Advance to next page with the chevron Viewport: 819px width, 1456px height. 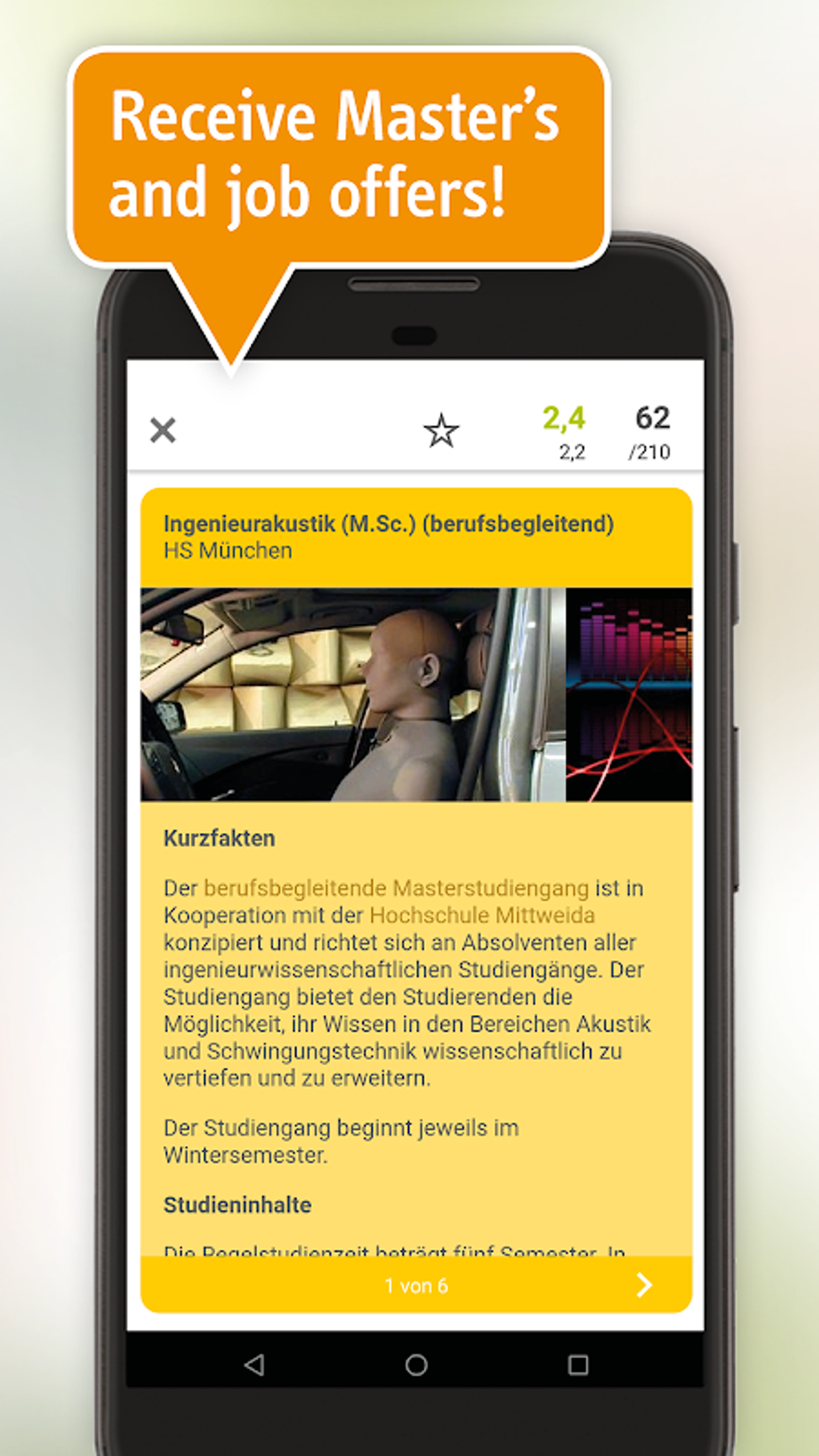tap(643, 1286)
